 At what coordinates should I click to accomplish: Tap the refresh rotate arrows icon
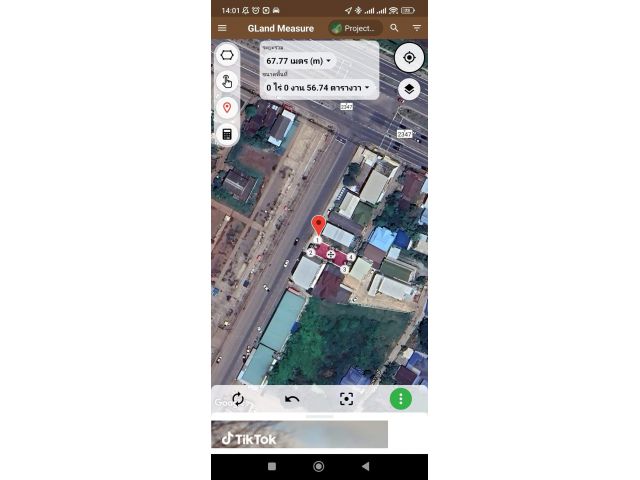pos(238,399)
